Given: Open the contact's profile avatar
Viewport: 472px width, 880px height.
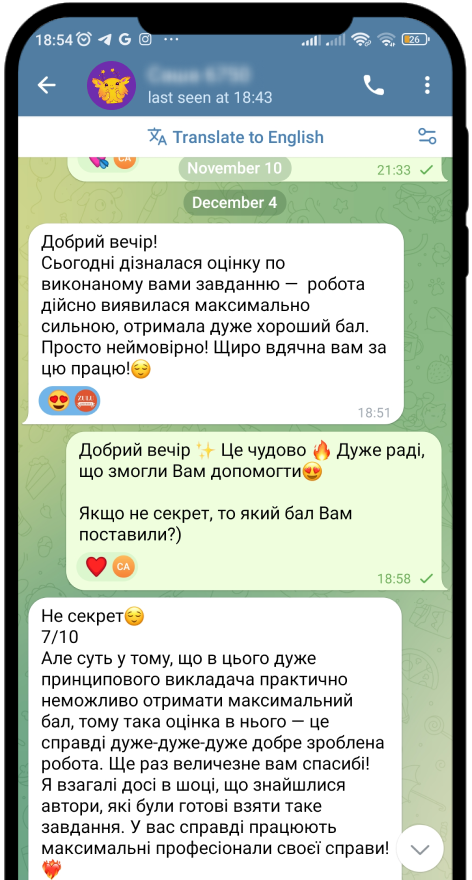Looking at the screenshot, I should [112, 85].
